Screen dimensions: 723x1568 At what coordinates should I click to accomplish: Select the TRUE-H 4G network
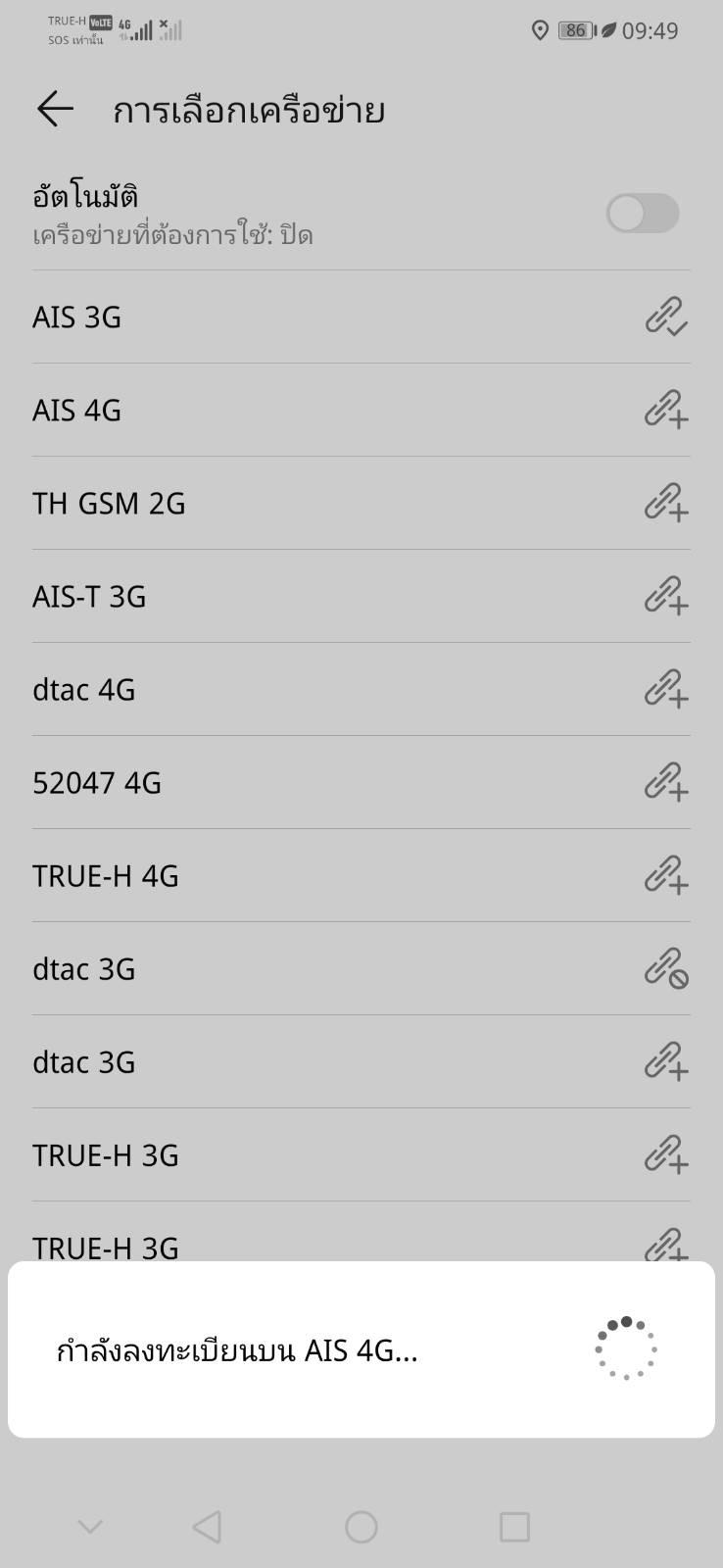361,876
